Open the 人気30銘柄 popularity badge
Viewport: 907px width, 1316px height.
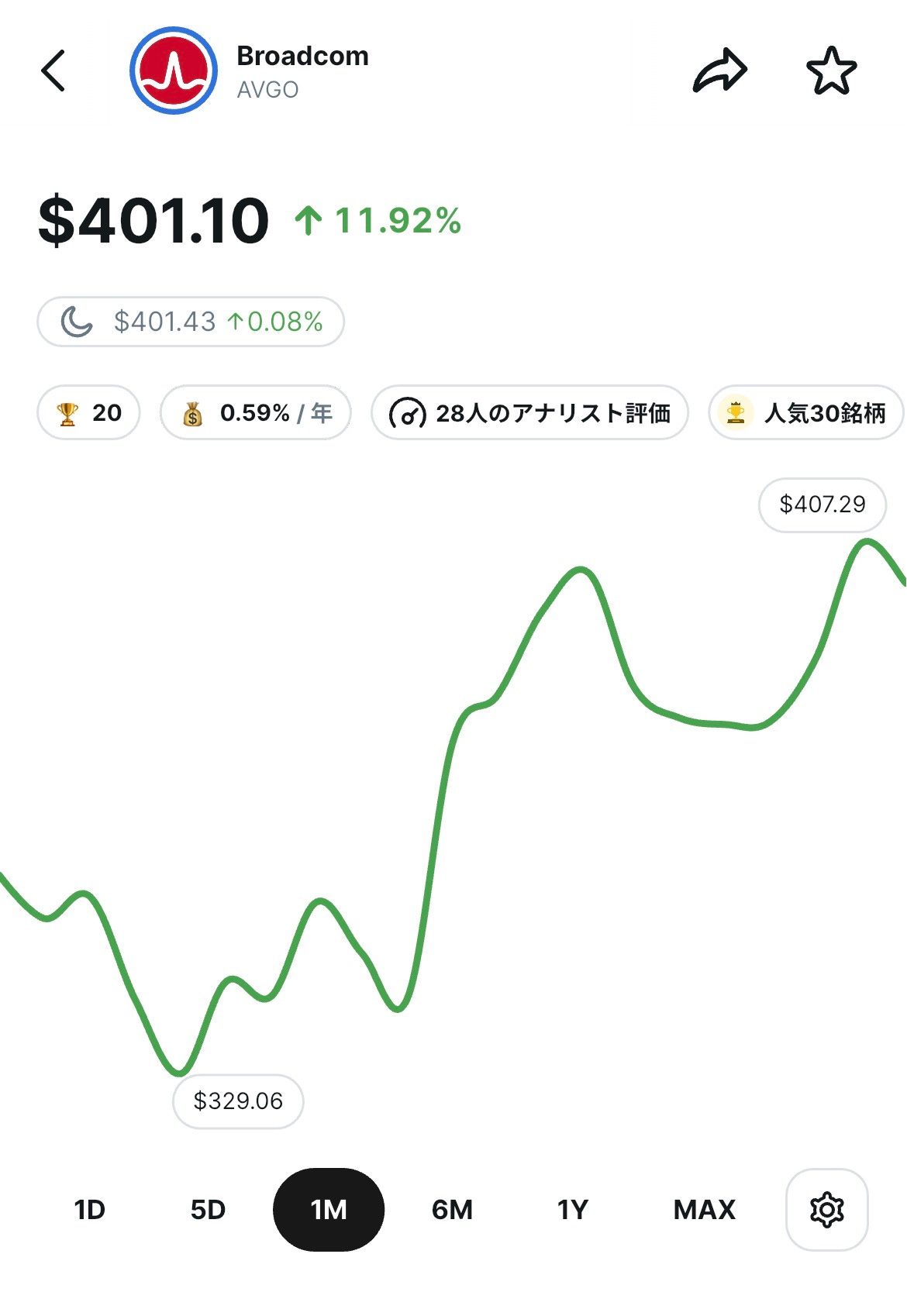[805, 413]
